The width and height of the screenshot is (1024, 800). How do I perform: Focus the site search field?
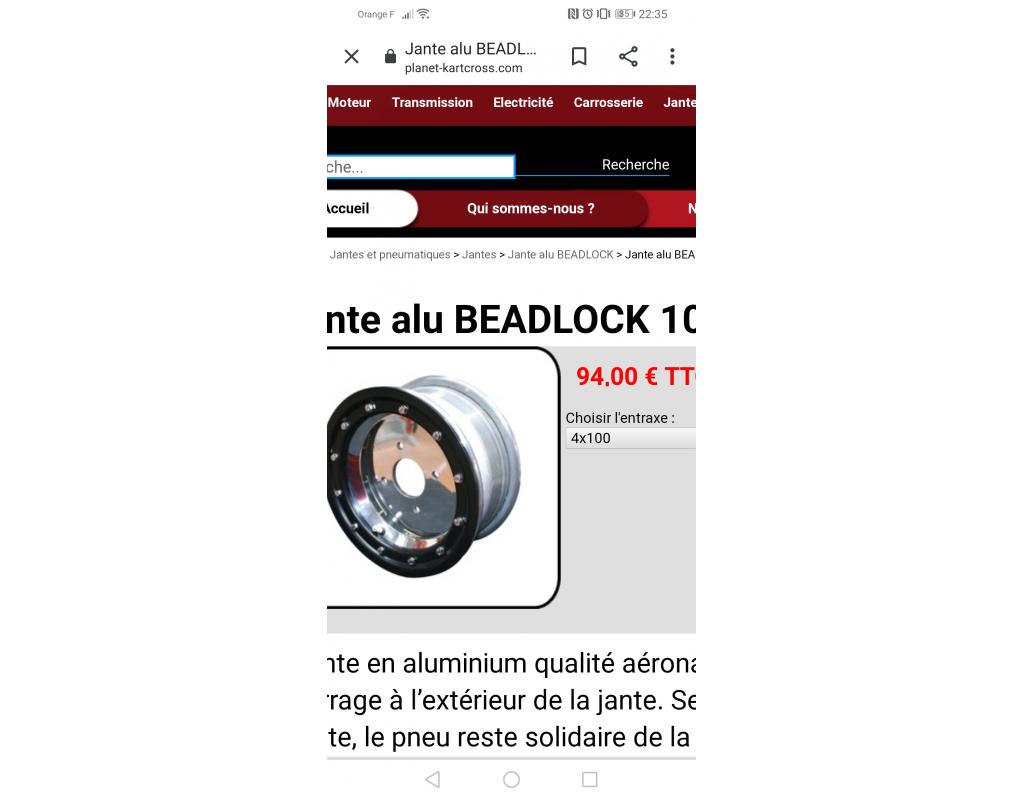tap(420, 167)
